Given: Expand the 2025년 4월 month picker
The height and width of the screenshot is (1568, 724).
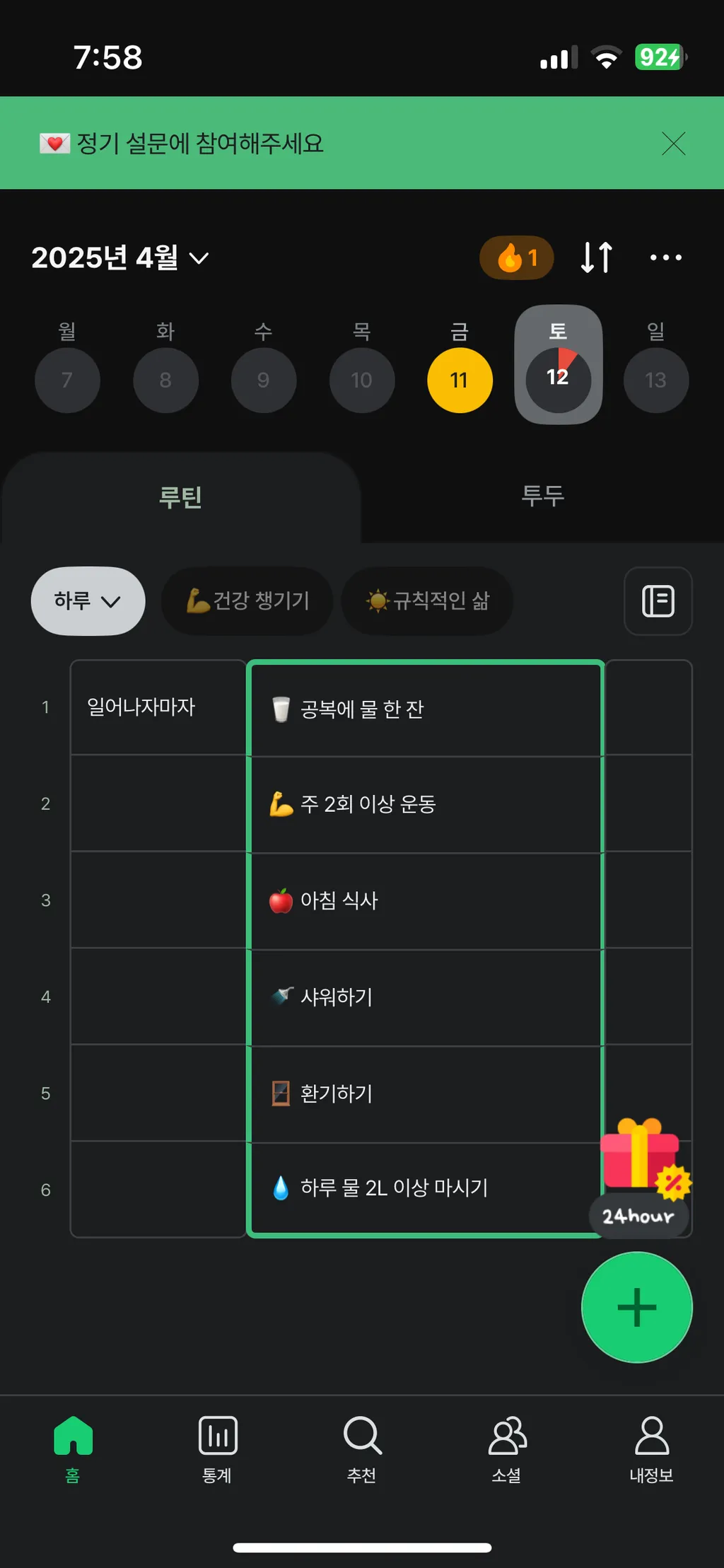Looking at the screenshot, I should tap(120, 257).
